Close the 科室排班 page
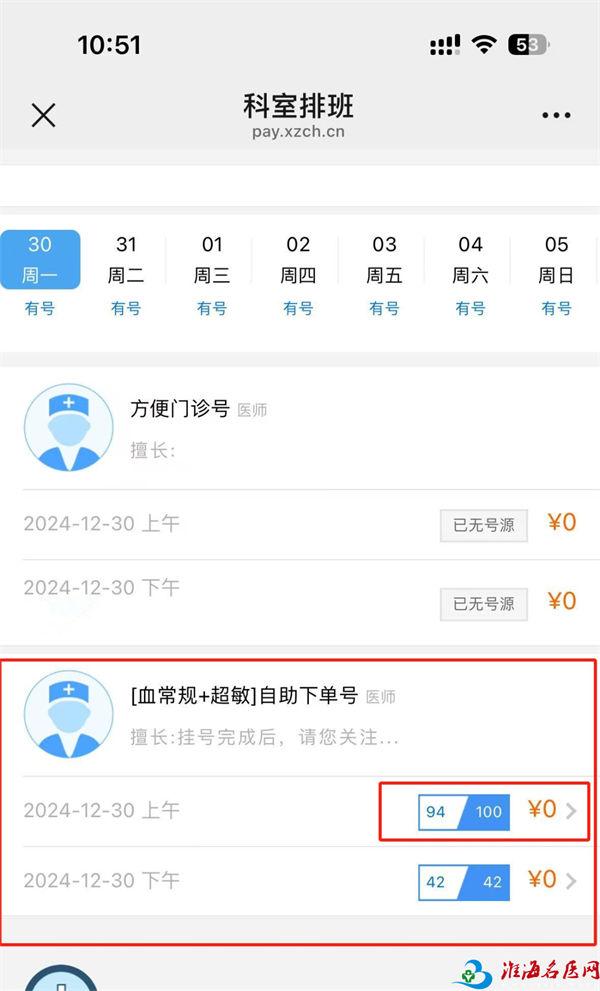 click(x=43, y=115)
